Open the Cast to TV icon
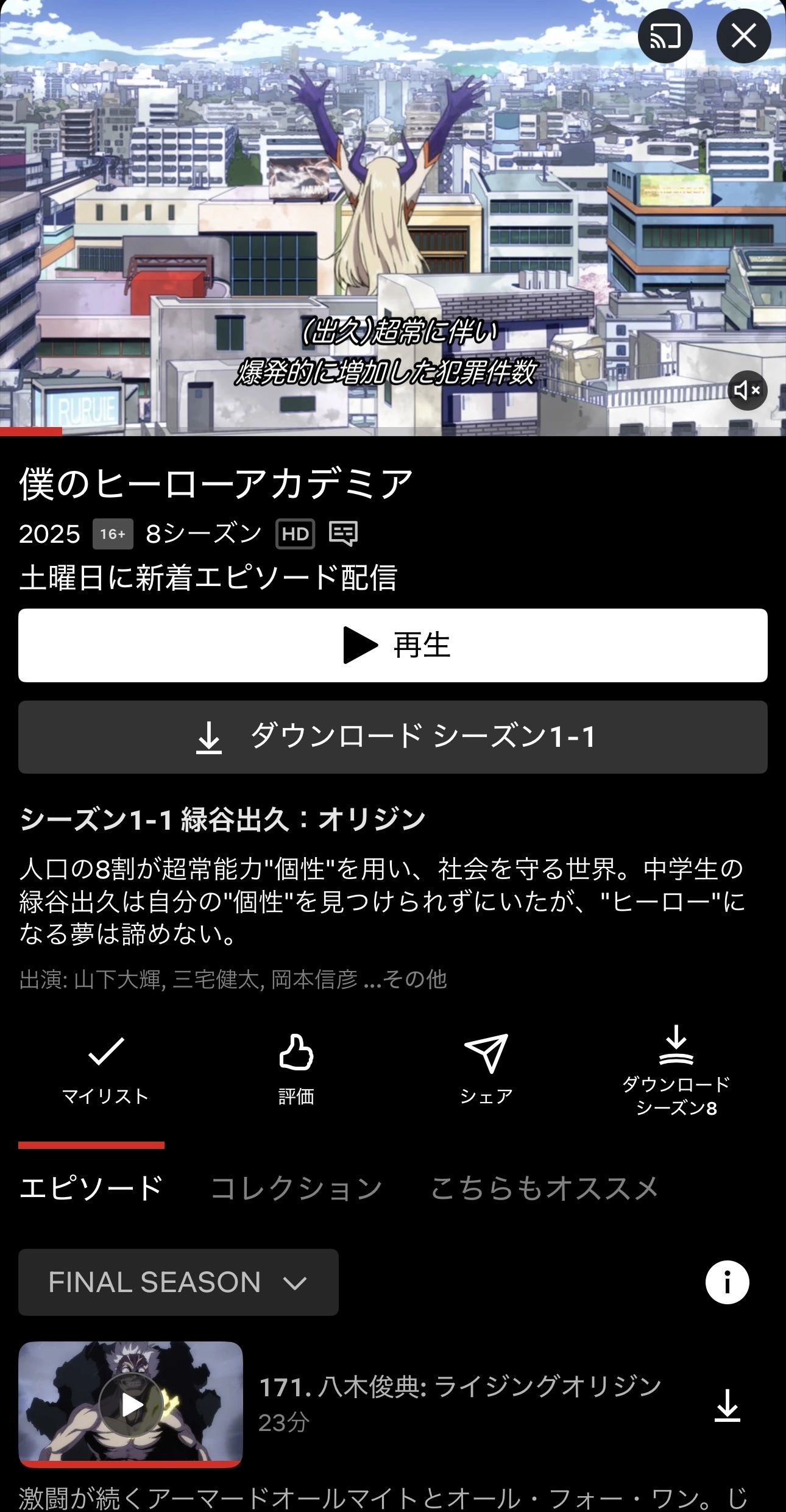Image resolution: width=786 pixels, height=1512 pixels. 665,37
